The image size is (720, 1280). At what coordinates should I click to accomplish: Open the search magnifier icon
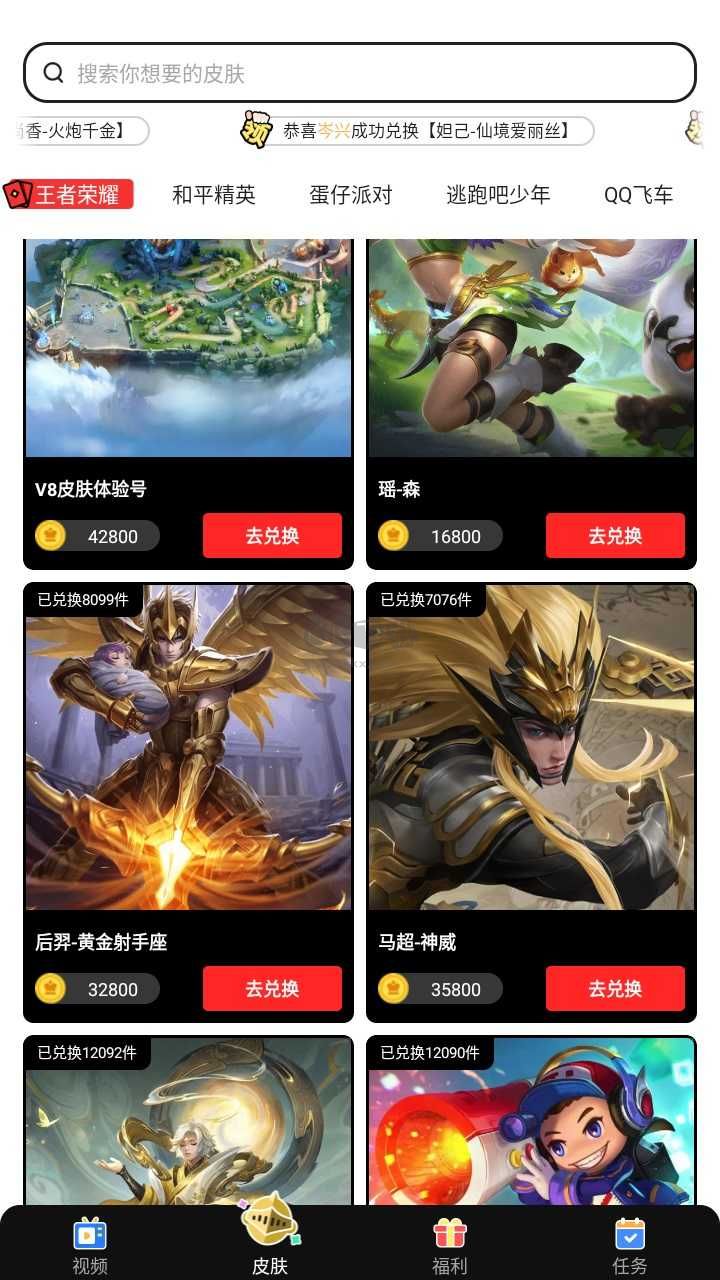click(54, 71)
